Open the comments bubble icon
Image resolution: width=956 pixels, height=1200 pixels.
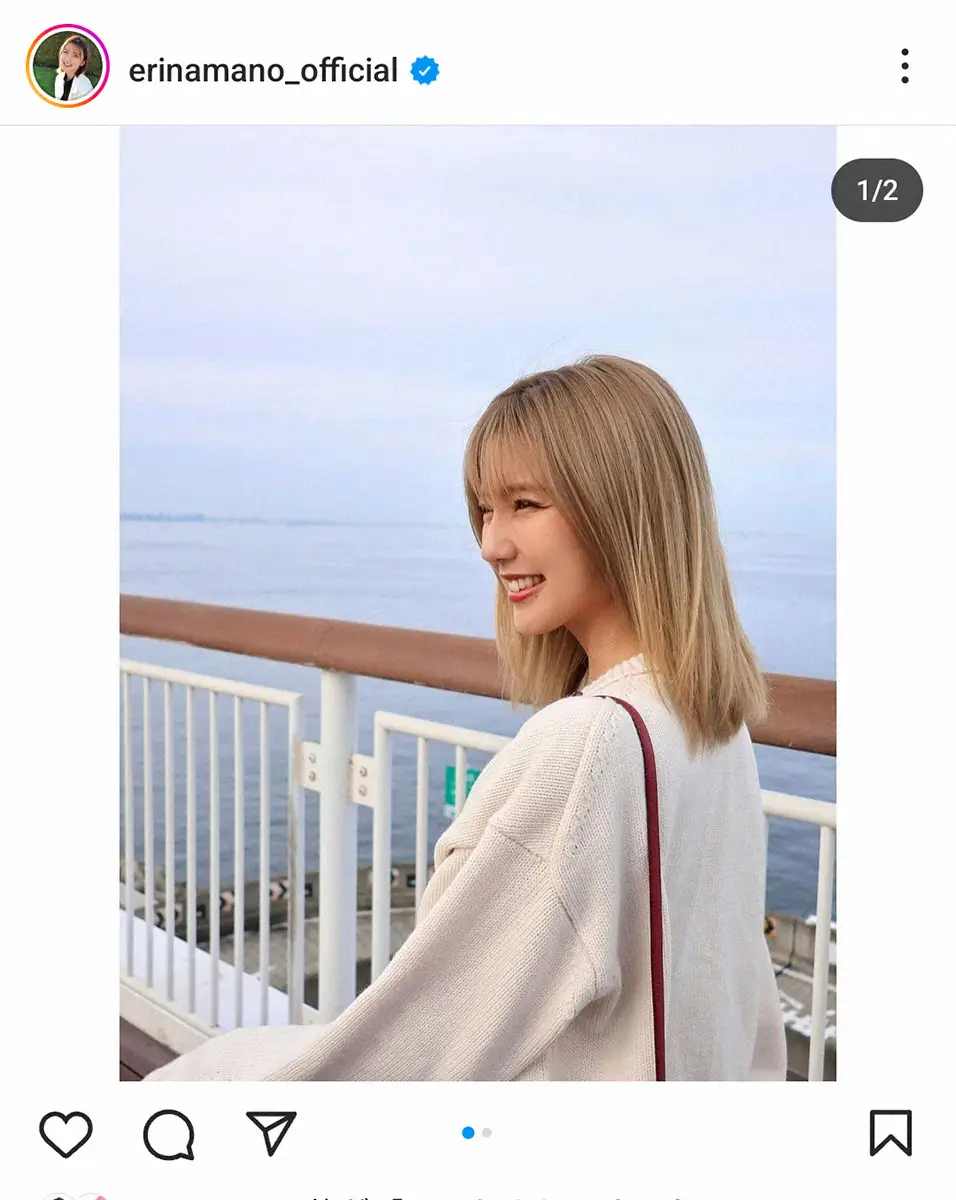point(168,1134)
